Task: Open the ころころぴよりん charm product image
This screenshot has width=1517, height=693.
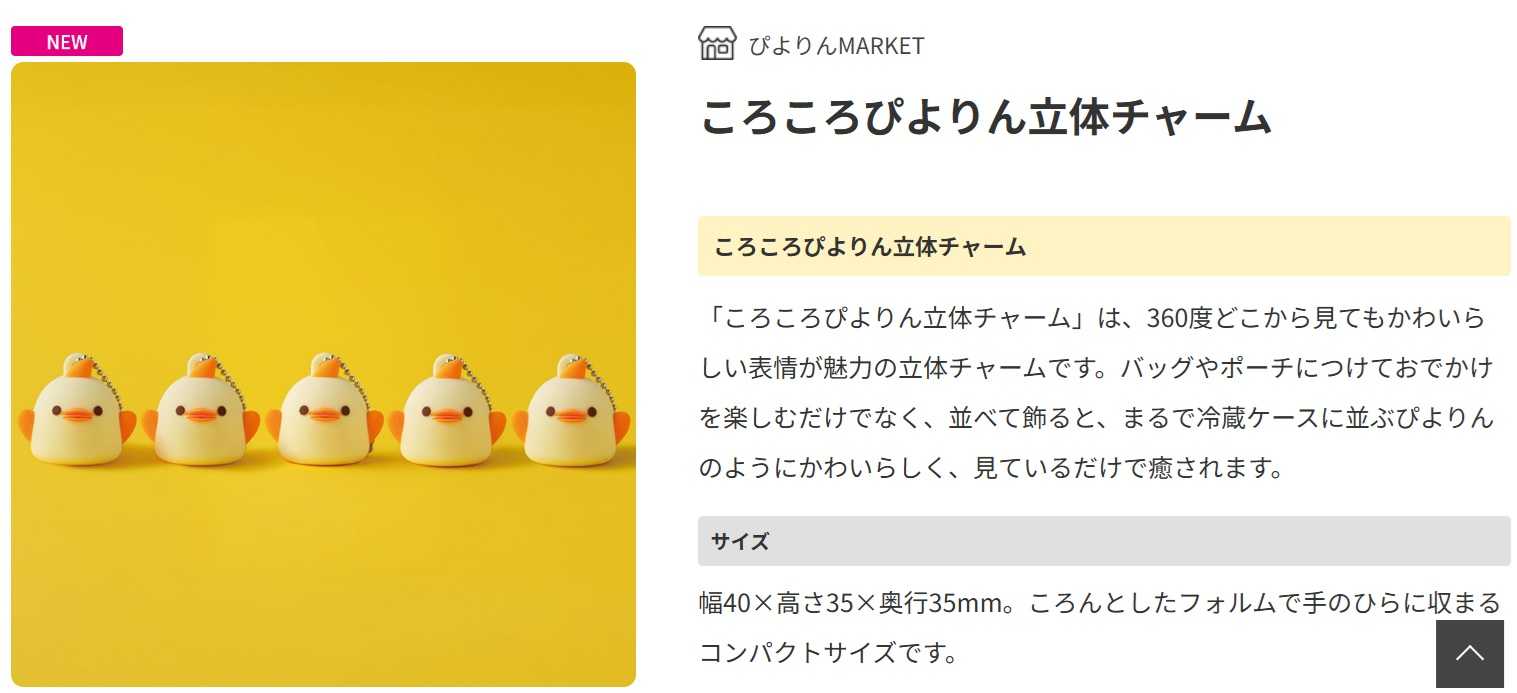Action: click(x=323, y=375)
